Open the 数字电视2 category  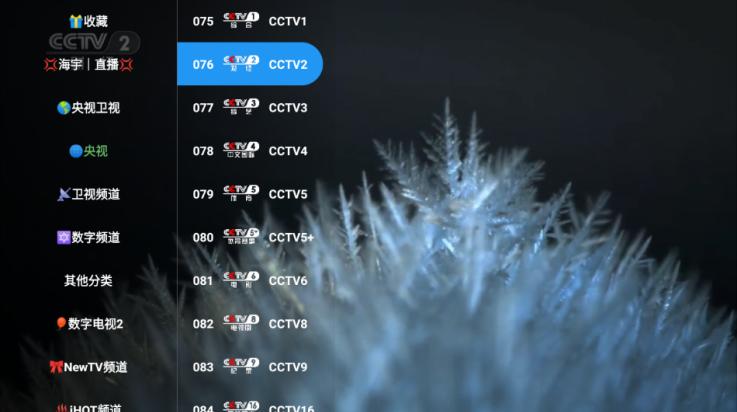point(88,324)
